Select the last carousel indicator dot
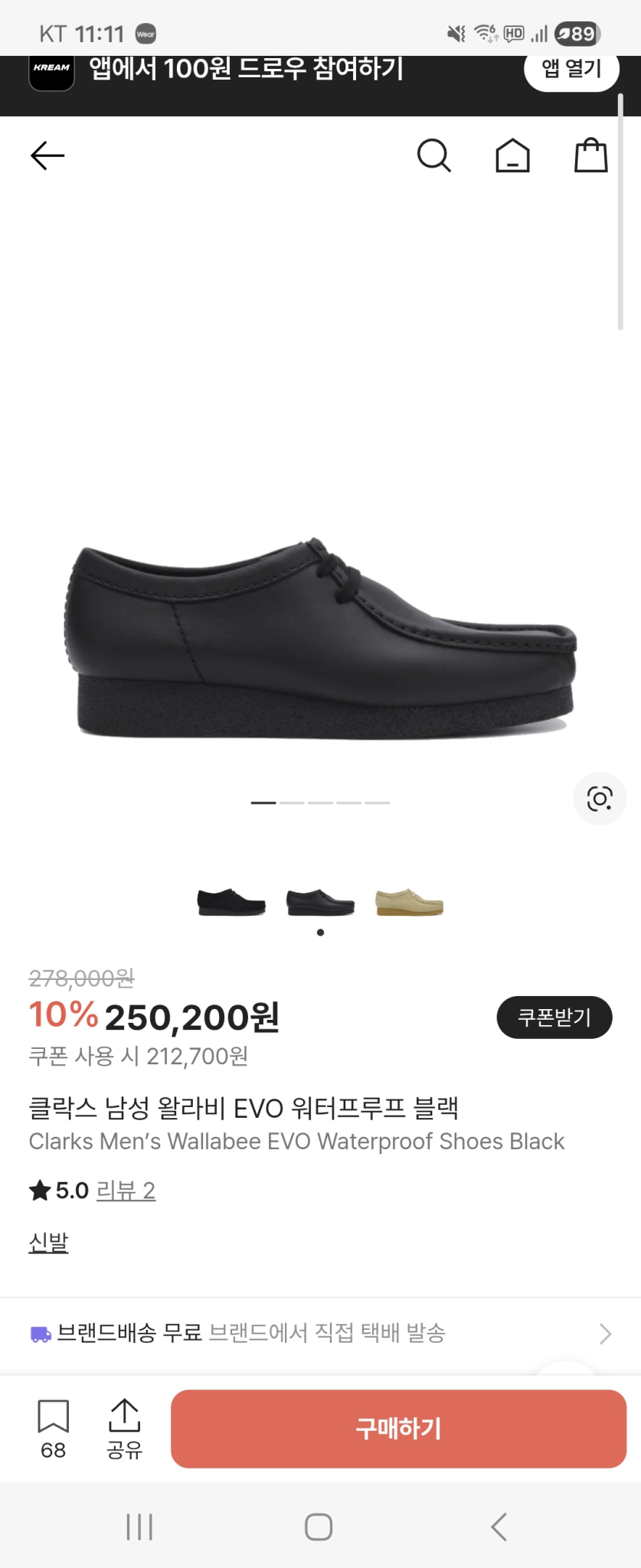The height and width of the screenshot is (1568, 641). [376, 803]
